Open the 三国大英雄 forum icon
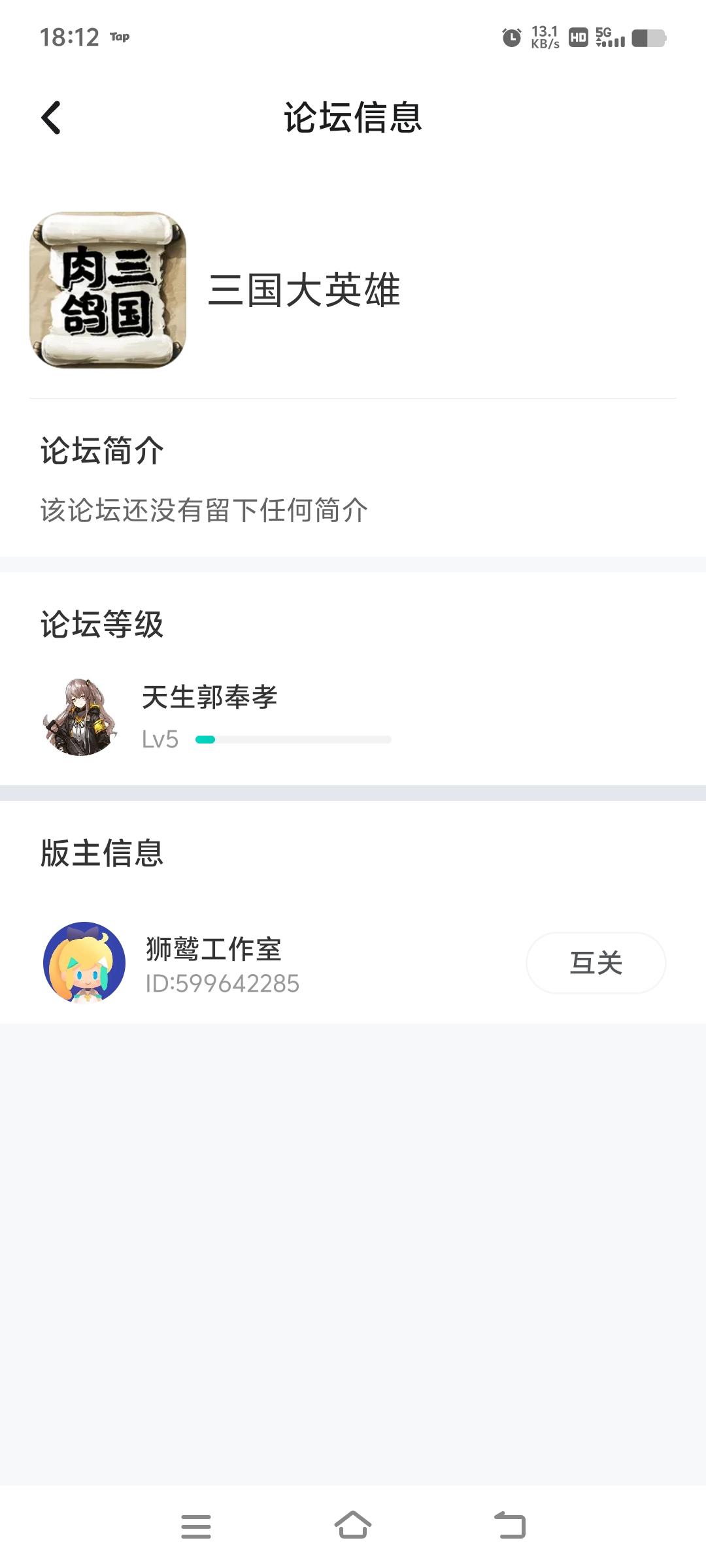The image size is (706, 1568). tap(108, 289)
